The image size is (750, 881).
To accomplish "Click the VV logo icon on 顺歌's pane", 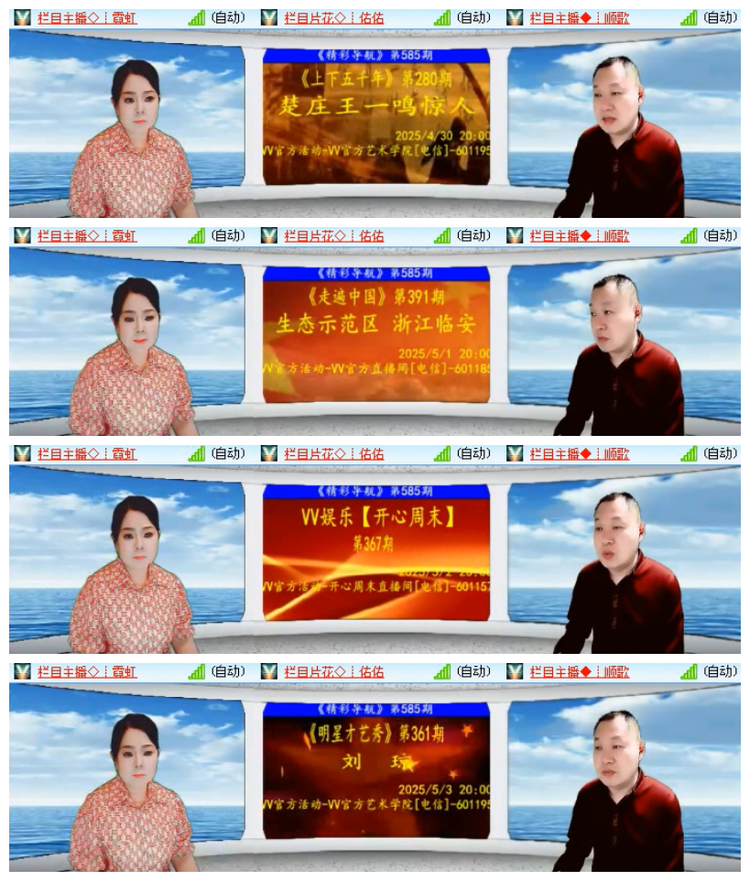I will coord(516,15).
